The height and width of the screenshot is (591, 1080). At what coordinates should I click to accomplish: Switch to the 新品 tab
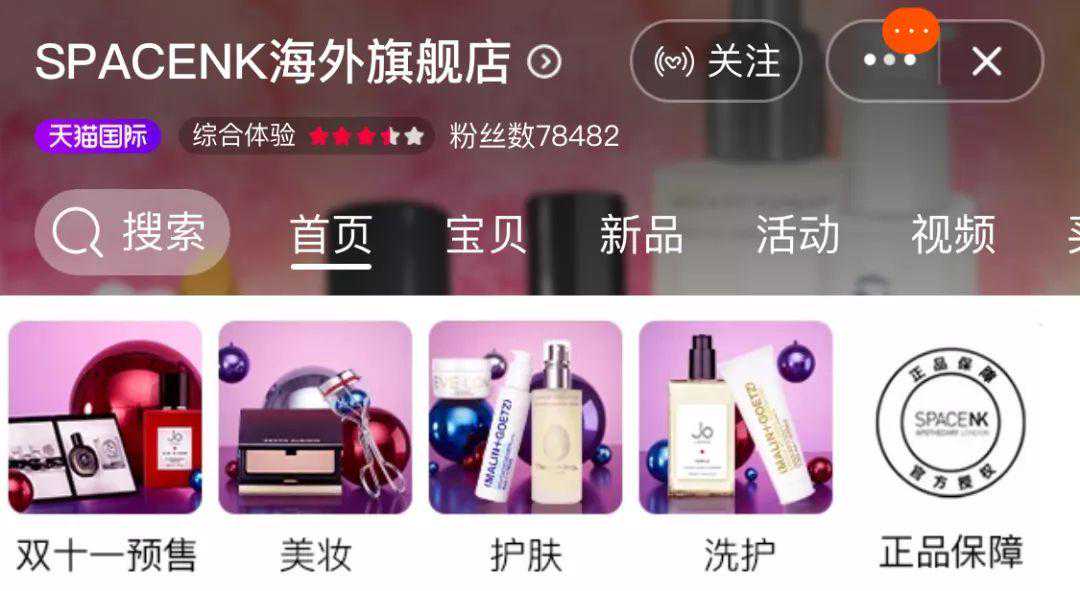click(641, 235)
